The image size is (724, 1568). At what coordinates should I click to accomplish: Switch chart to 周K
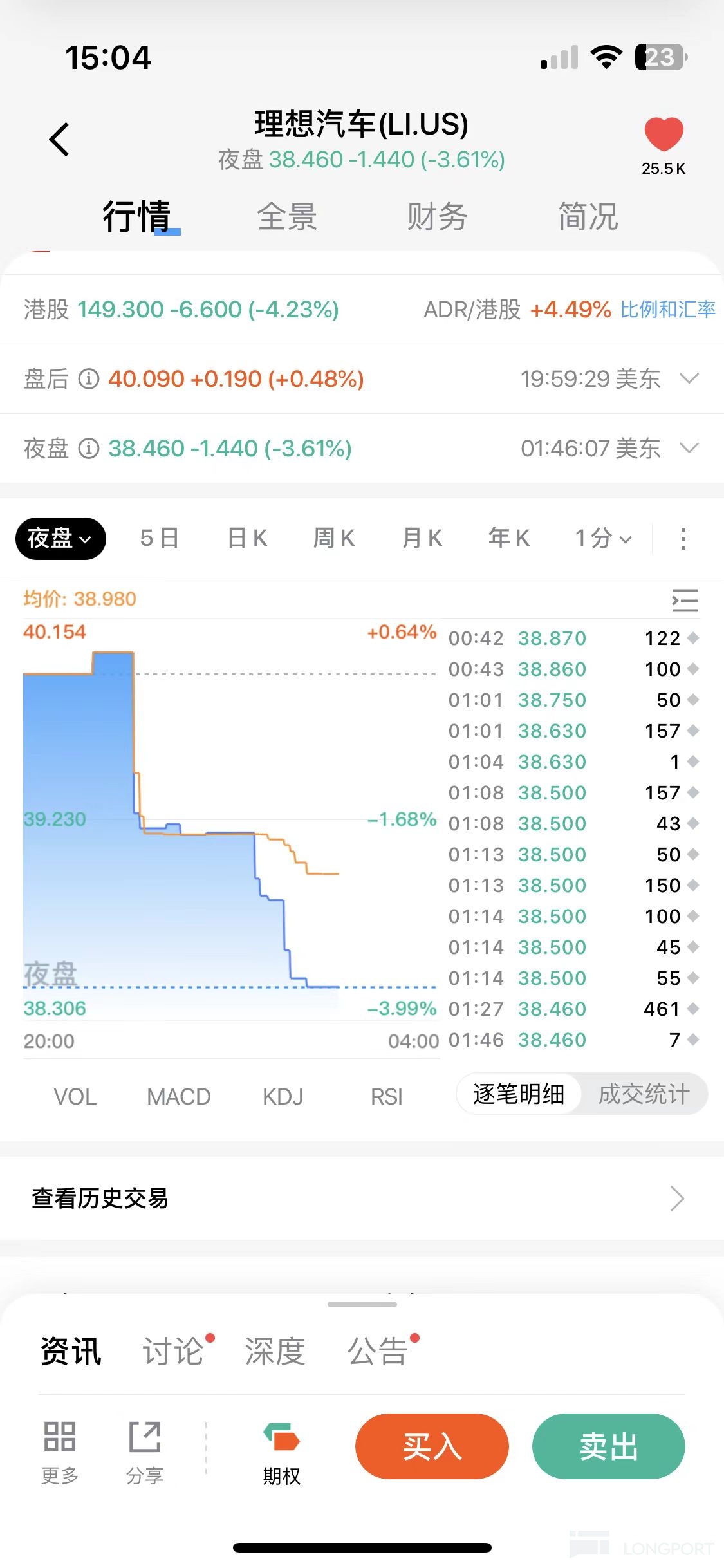pyautogui.click(x=334, y=538)
